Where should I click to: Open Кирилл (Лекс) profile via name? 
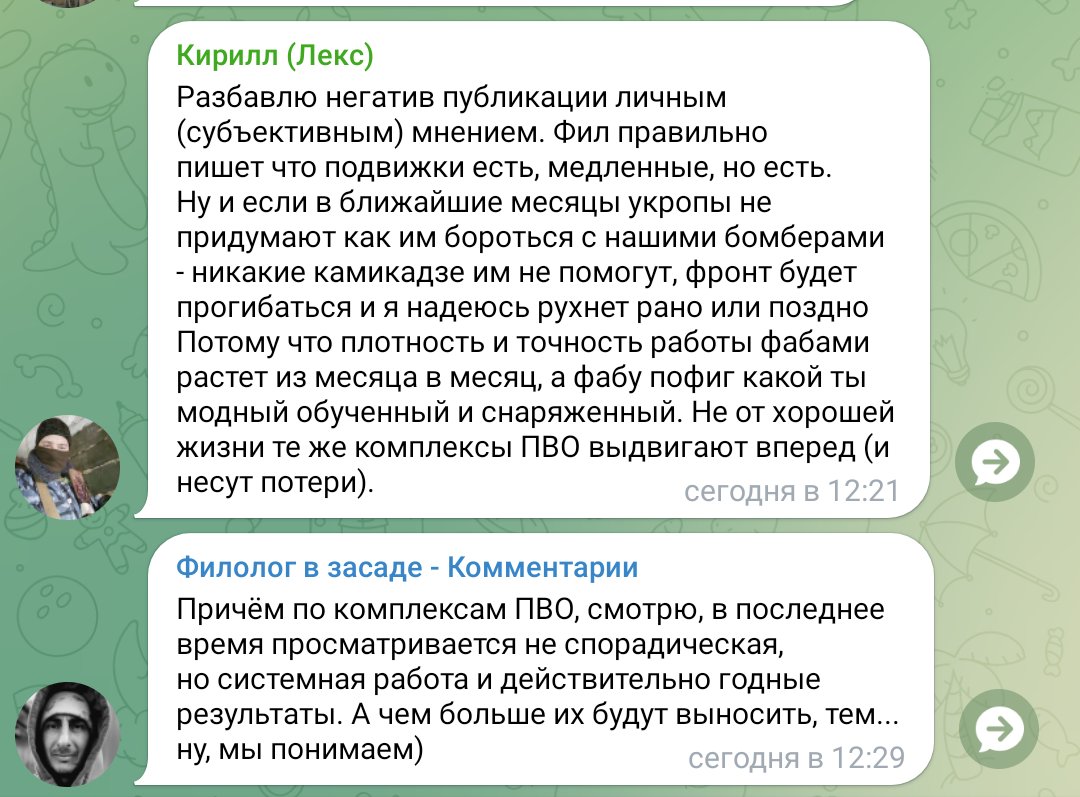[x=274, y=55]
